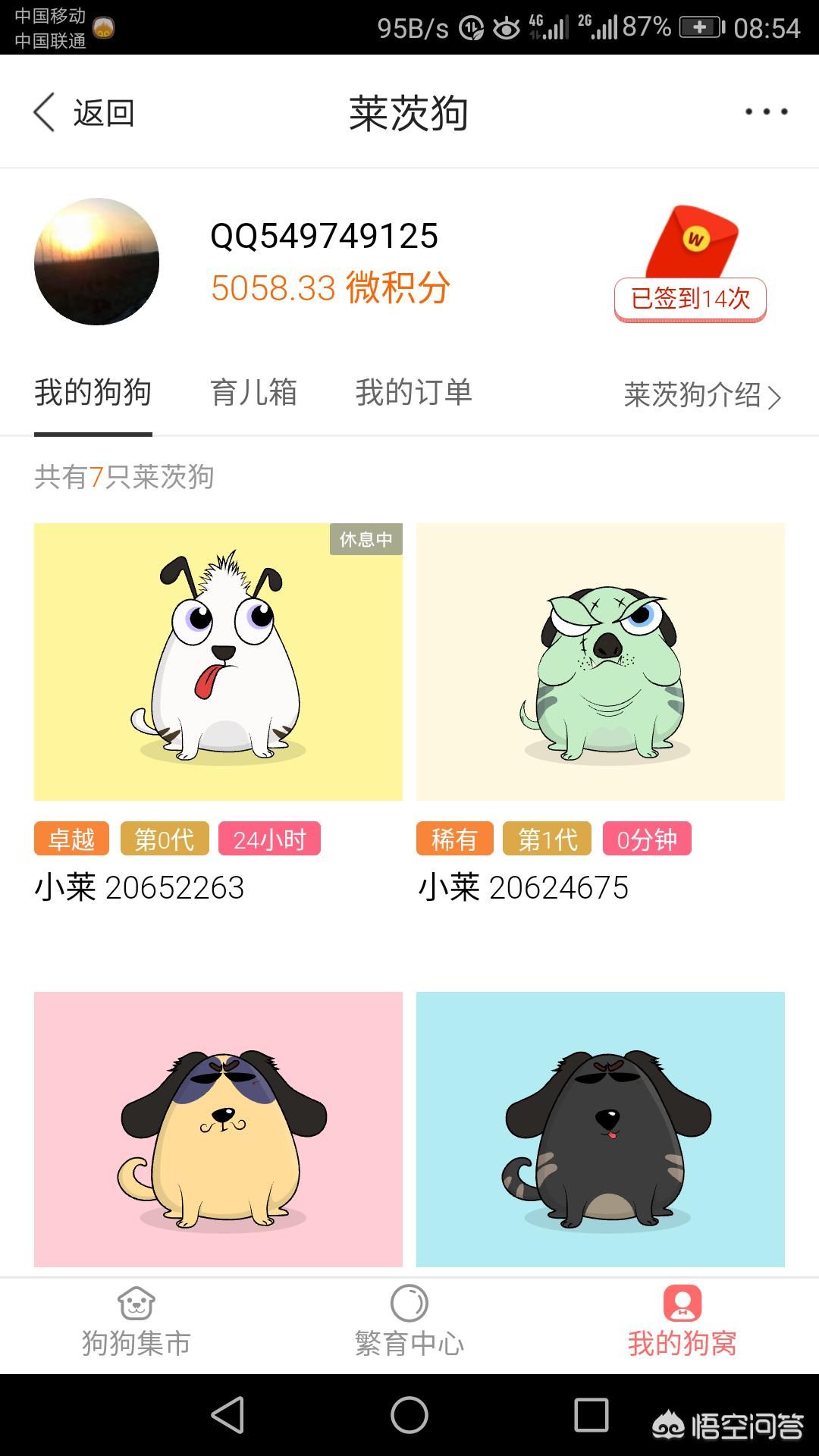This screenshot has height=1456, width=819.
Task: Open the 莱茨狗介绍 link
Action: point(701,395)
